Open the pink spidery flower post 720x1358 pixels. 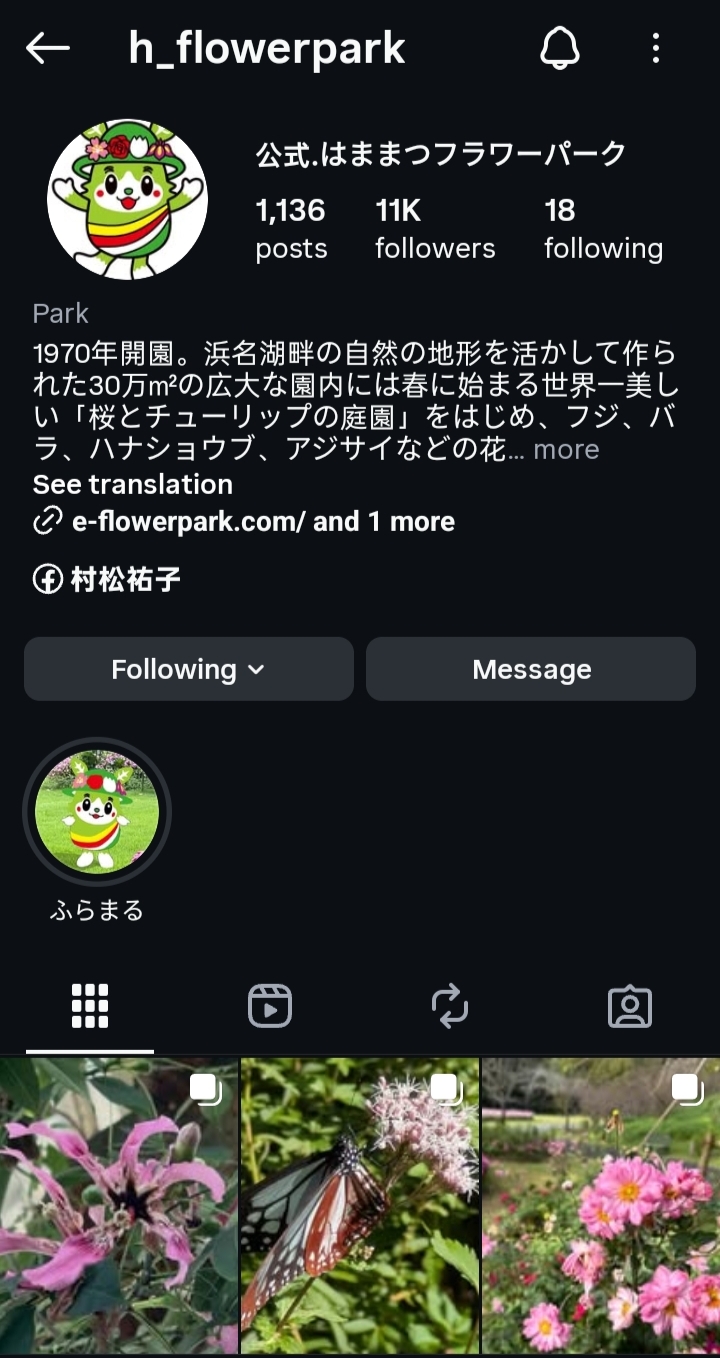(x=119, y=1205)
